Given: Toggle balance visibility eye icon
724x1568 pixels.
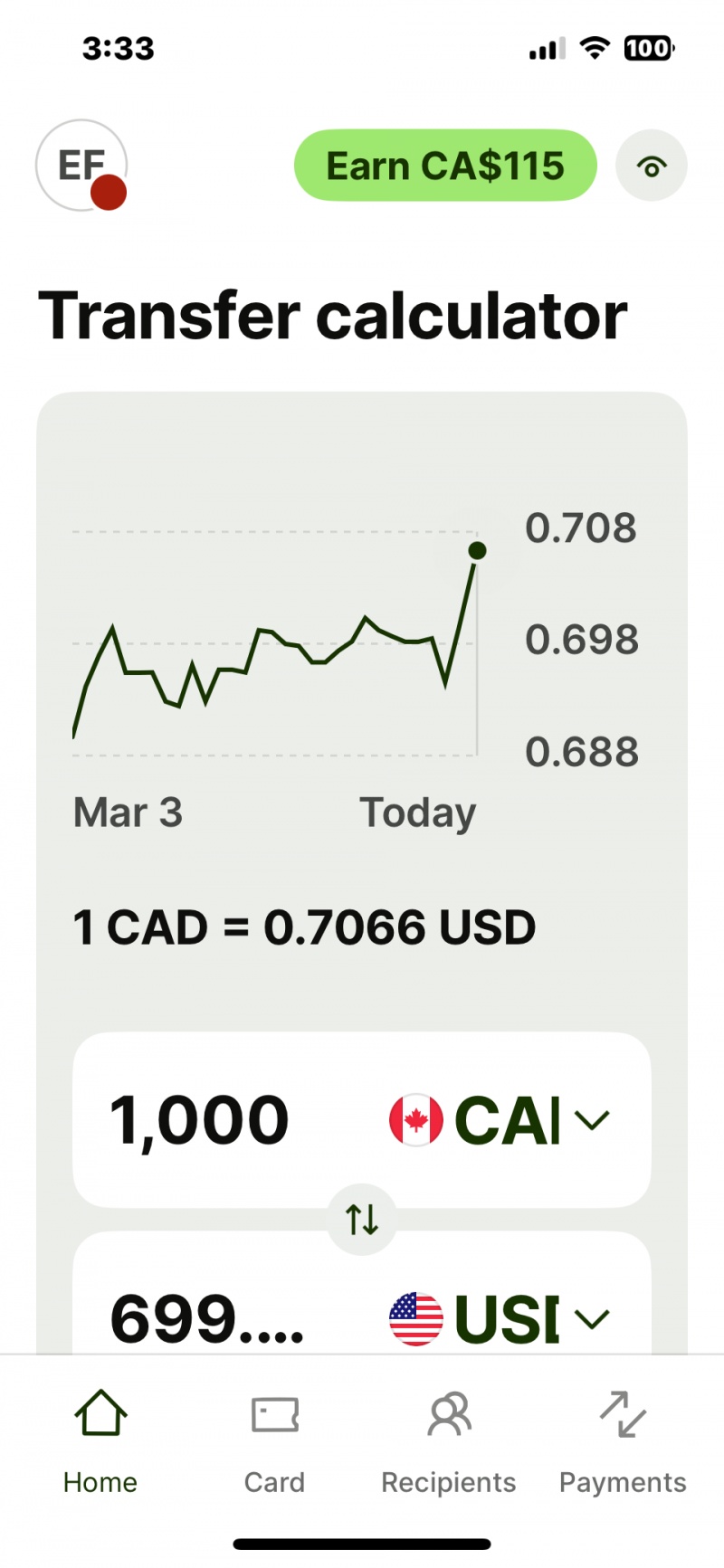Looking at the screenshot, I should click(652, 166).
